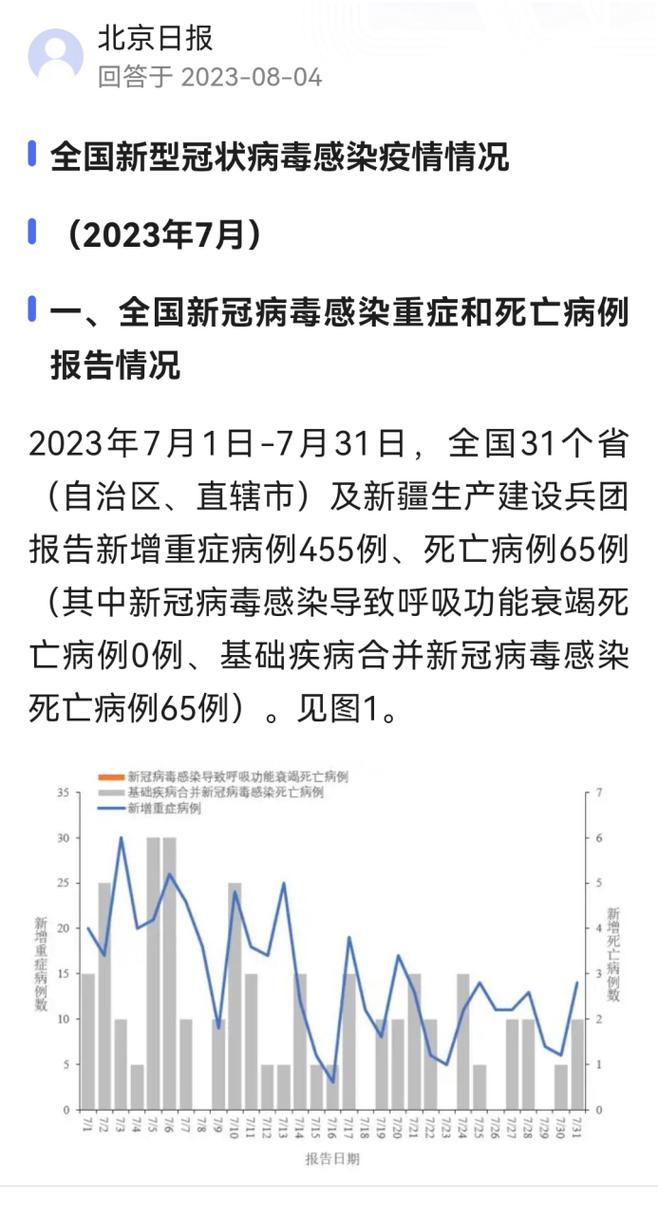Tap the author name 北京日报

click(155, 38)
